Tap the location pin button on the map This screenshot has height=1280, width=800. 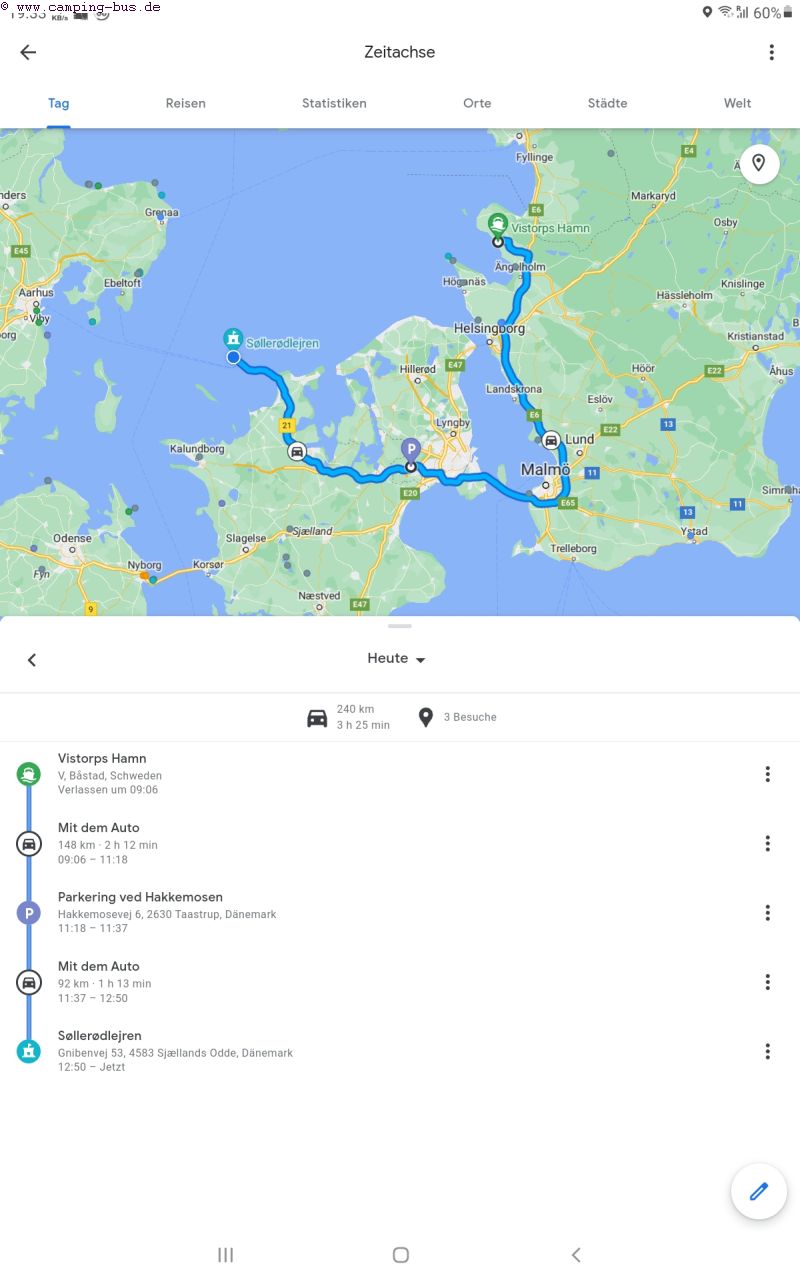click(759, 163)
